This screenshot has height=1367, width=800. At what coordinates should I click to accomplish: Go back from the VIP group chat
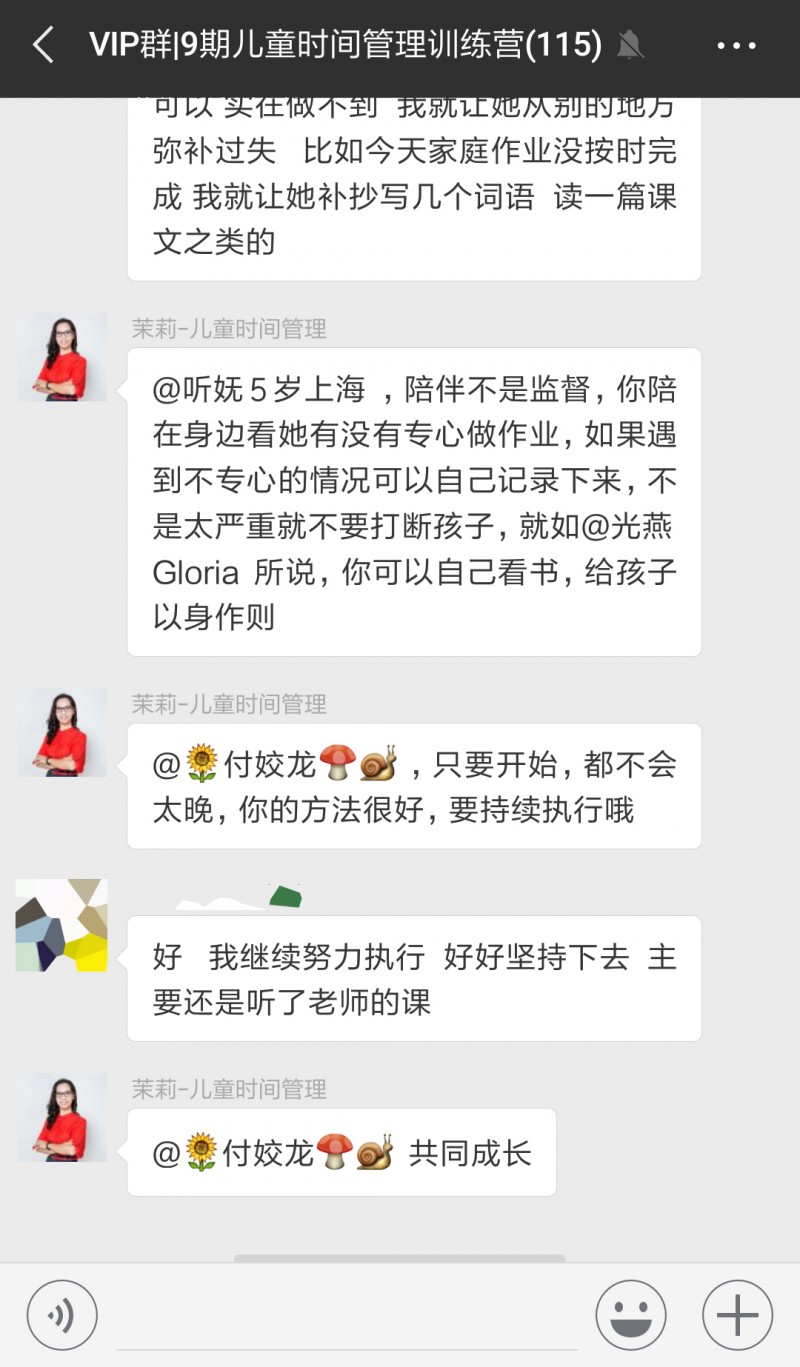click(x=43, y=46)
